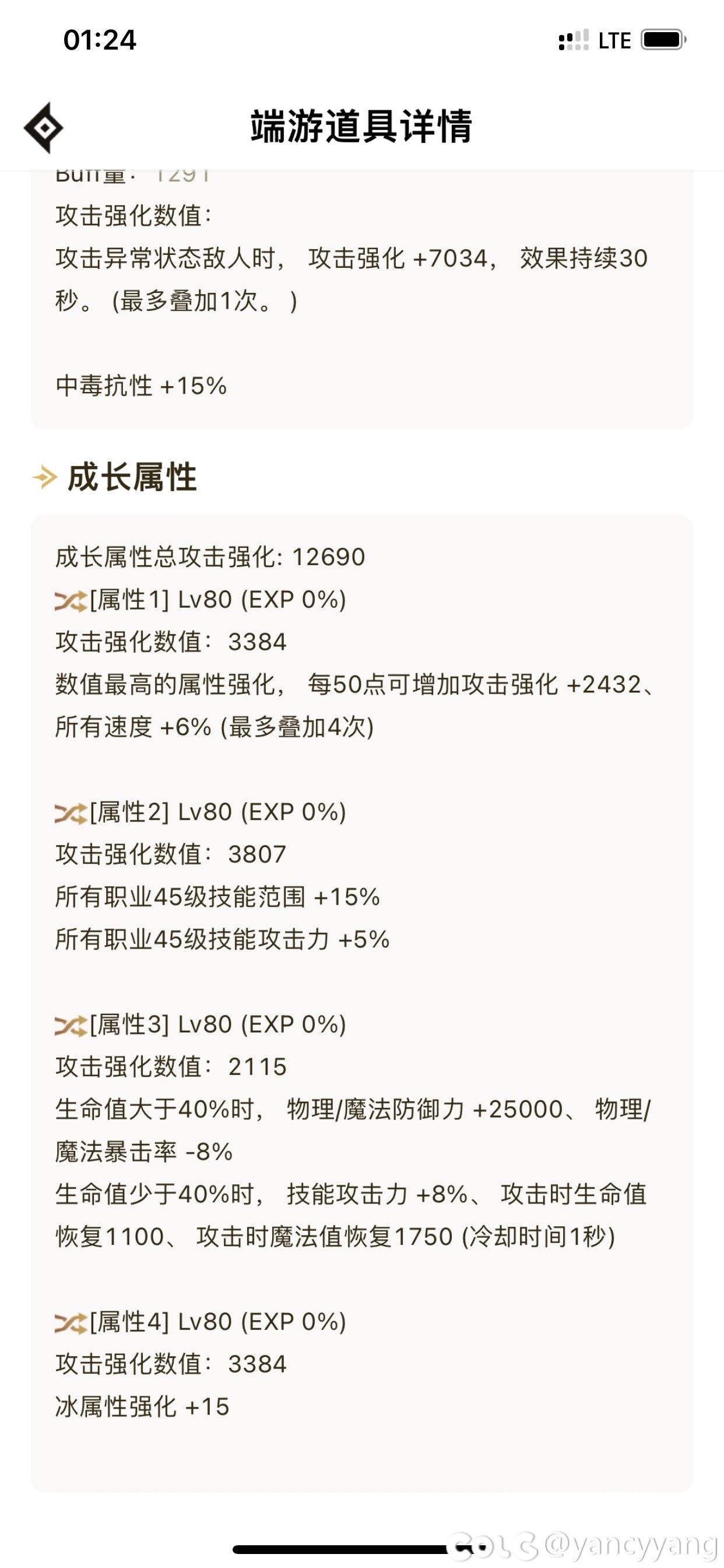Tap the diamond icon beside the page title

point(43,128)
